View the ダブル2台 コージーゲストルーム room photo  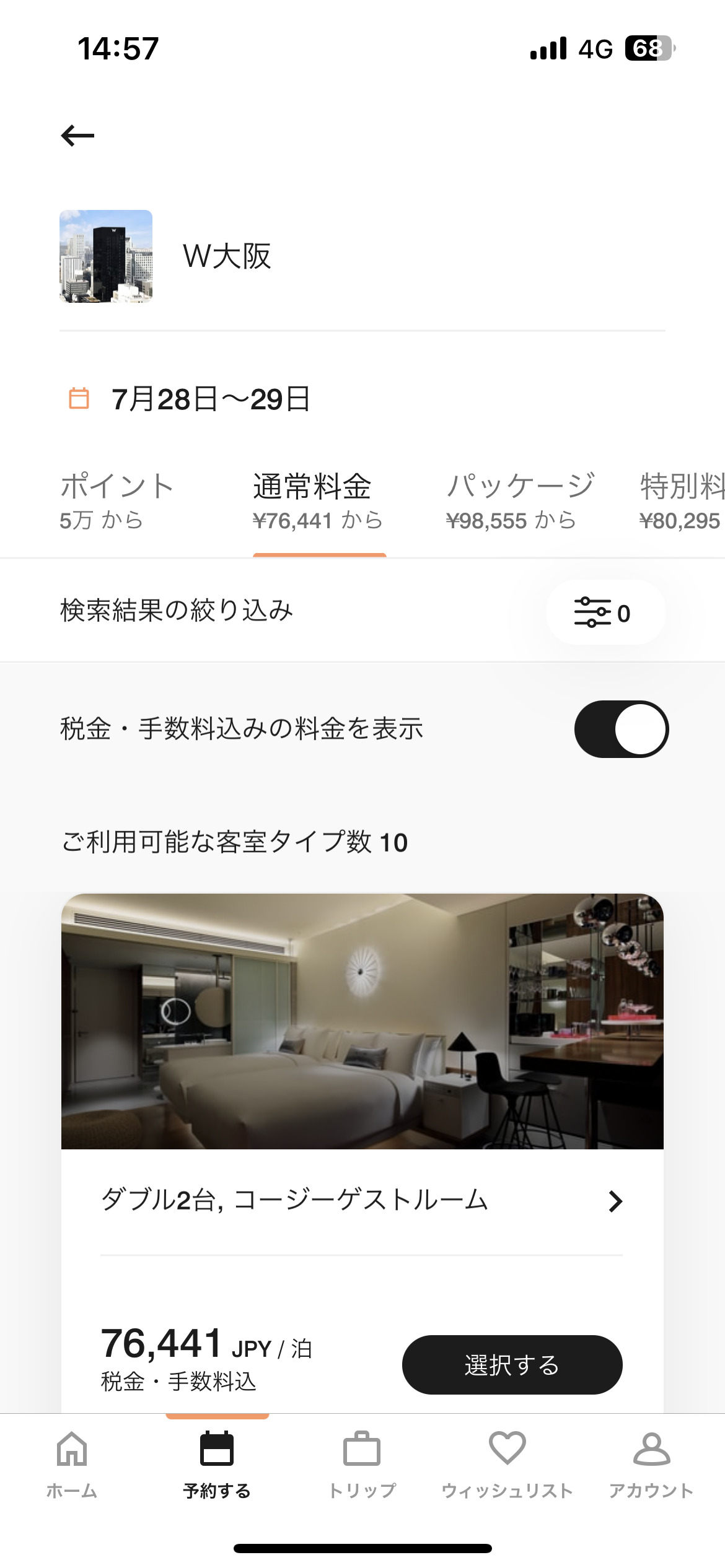(x=362, y=1021)
